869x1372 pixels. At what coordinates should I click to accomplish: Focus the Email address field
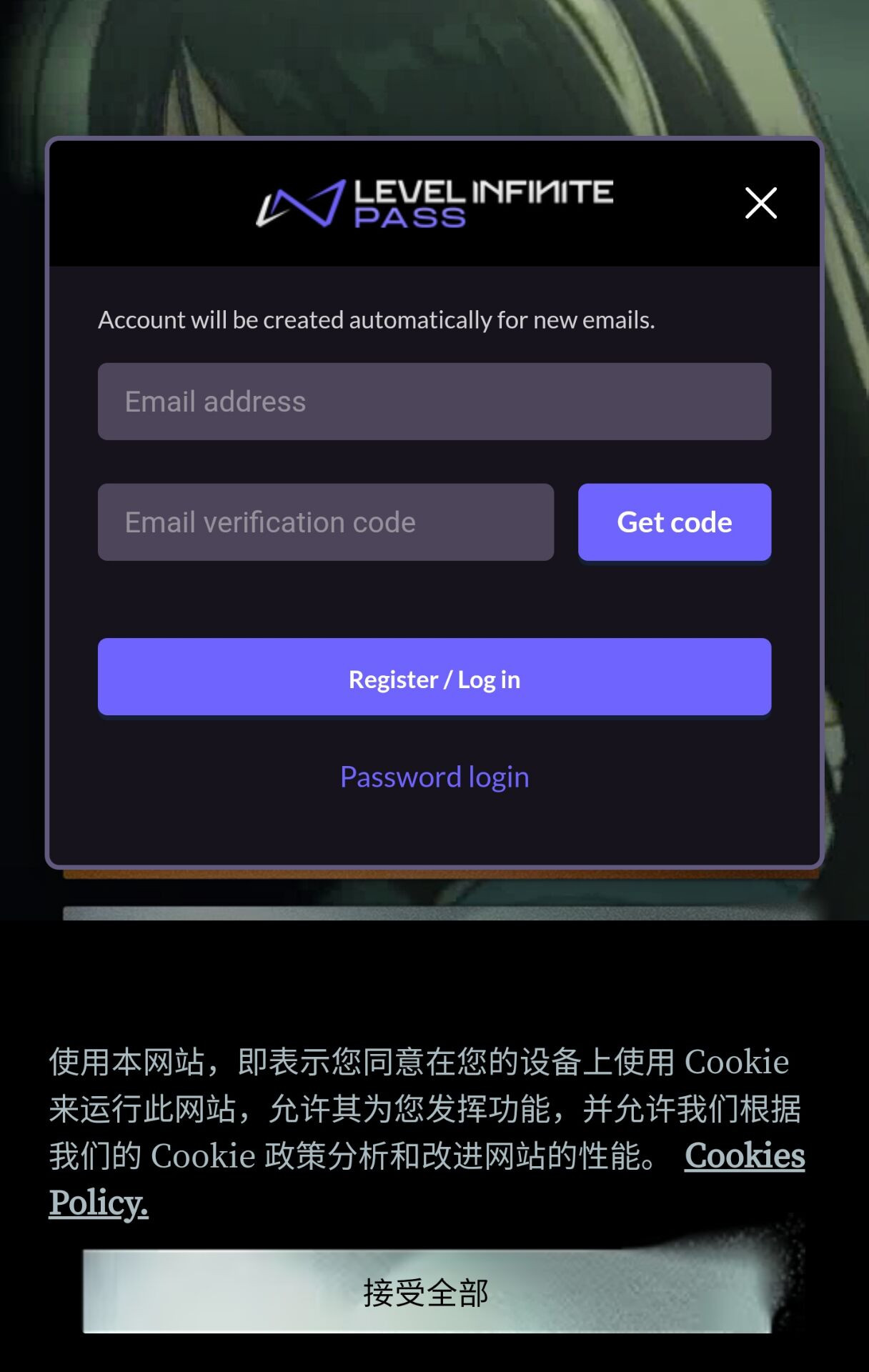(434, 402)
